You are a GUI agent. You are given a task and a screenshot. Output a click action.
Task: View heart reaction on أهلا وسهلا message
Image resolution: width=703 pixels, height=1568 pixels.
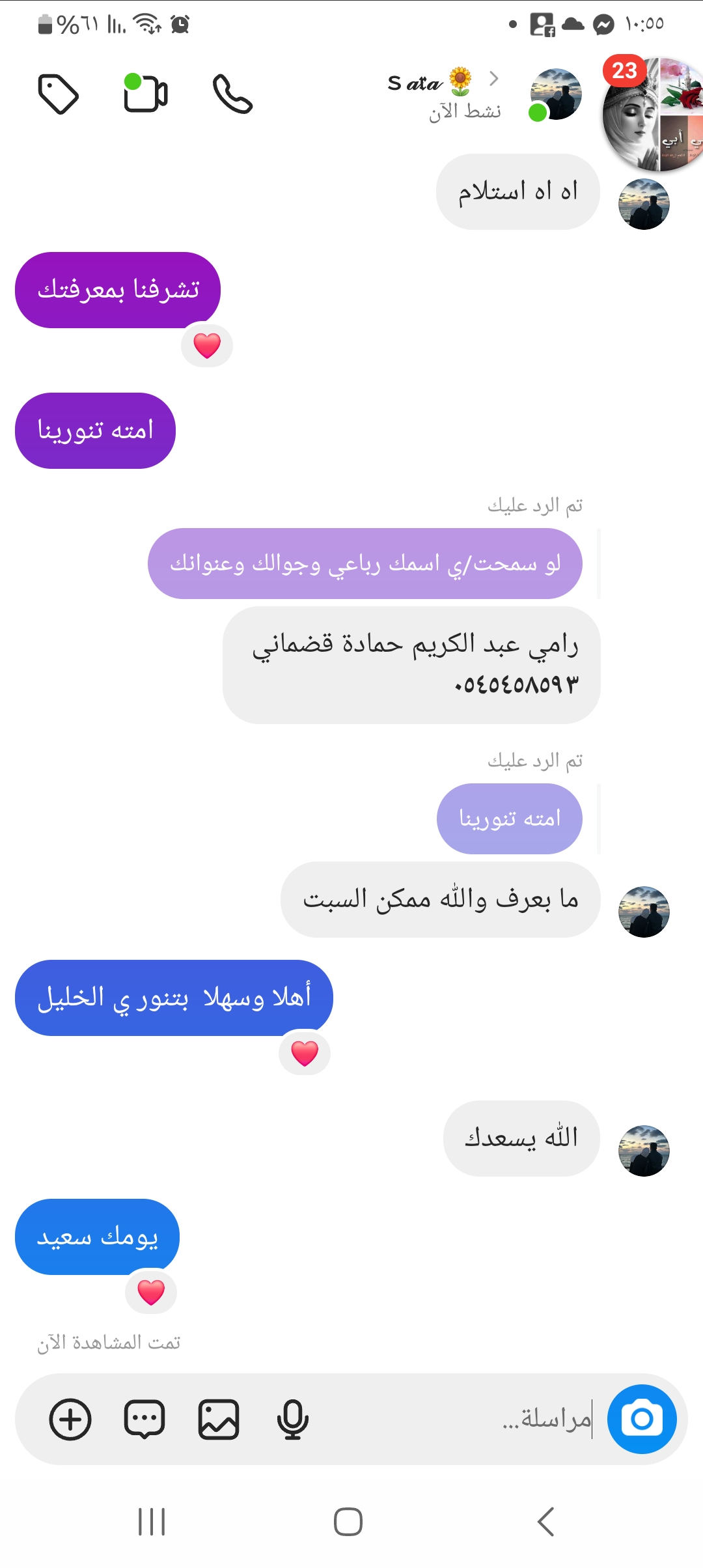click(305, 1053)
